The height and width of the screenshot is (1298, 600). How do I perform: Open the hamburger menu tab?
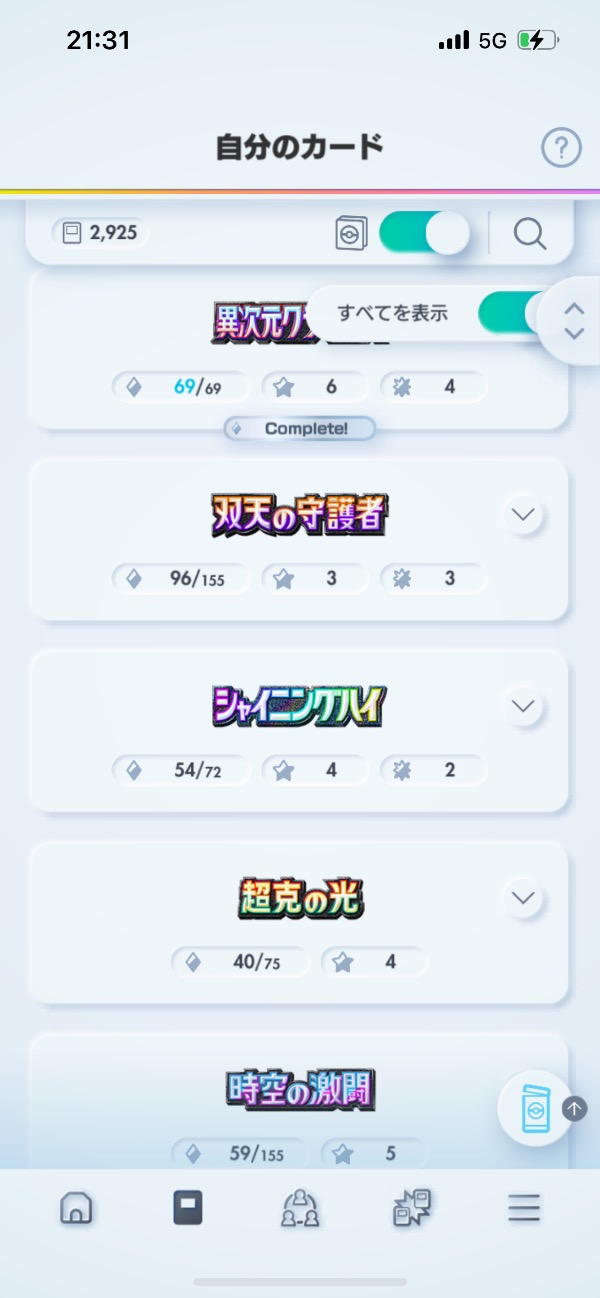523,1208
